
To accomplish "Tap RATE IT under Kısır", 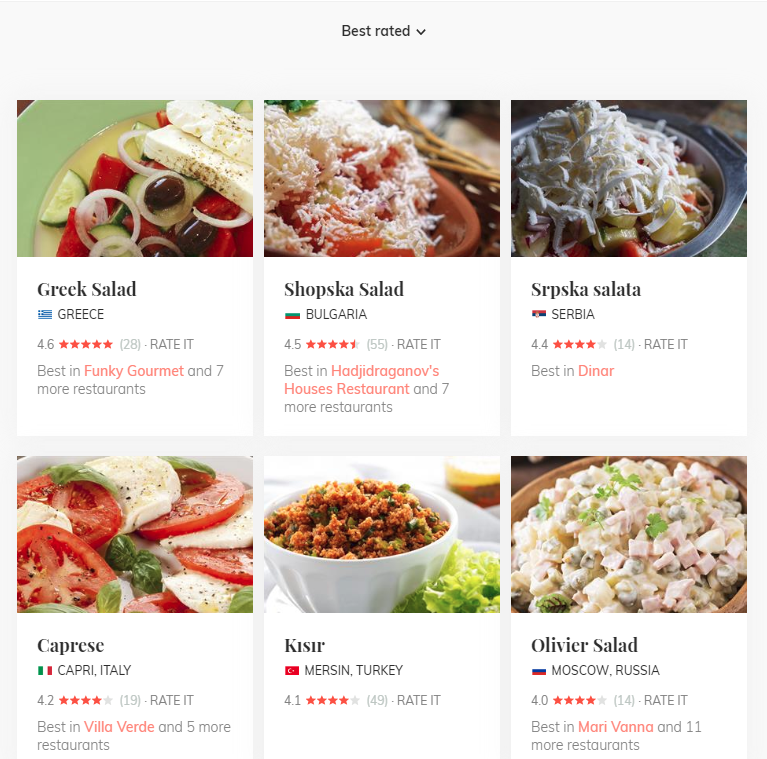I will (419, 700).
